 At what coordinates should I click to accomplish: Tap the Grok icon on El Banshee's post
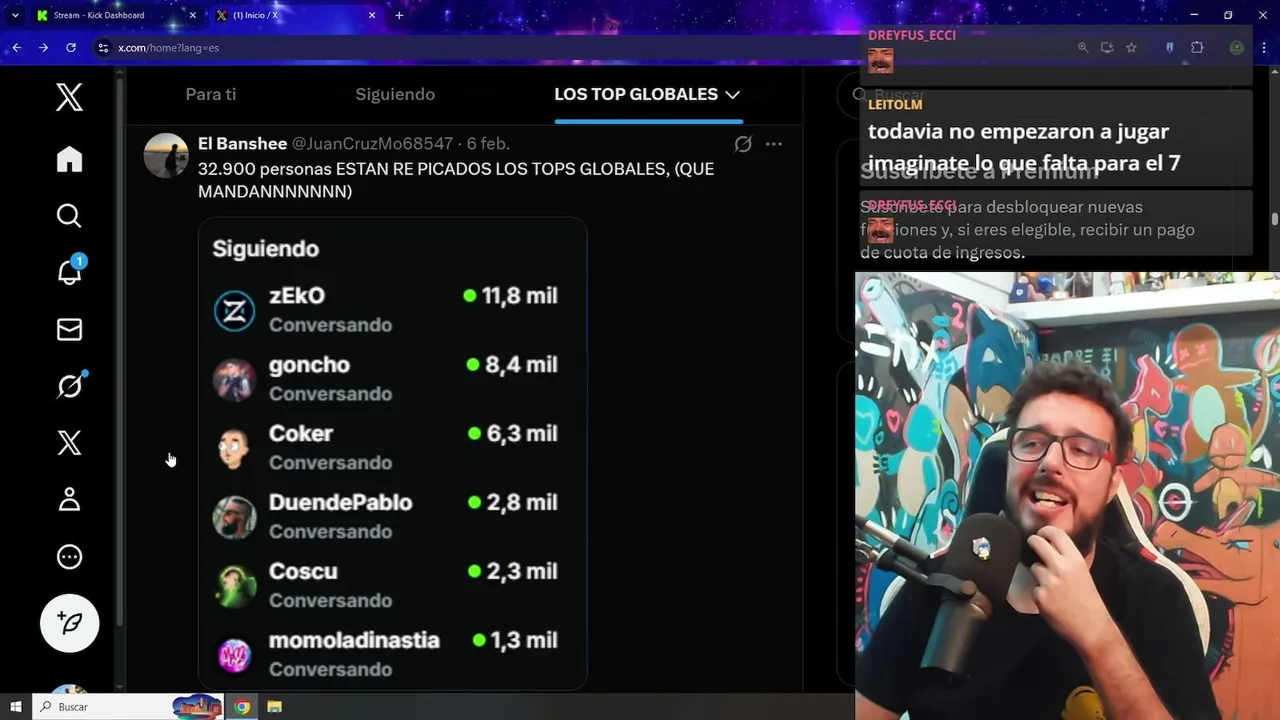(x=743, y=144)
